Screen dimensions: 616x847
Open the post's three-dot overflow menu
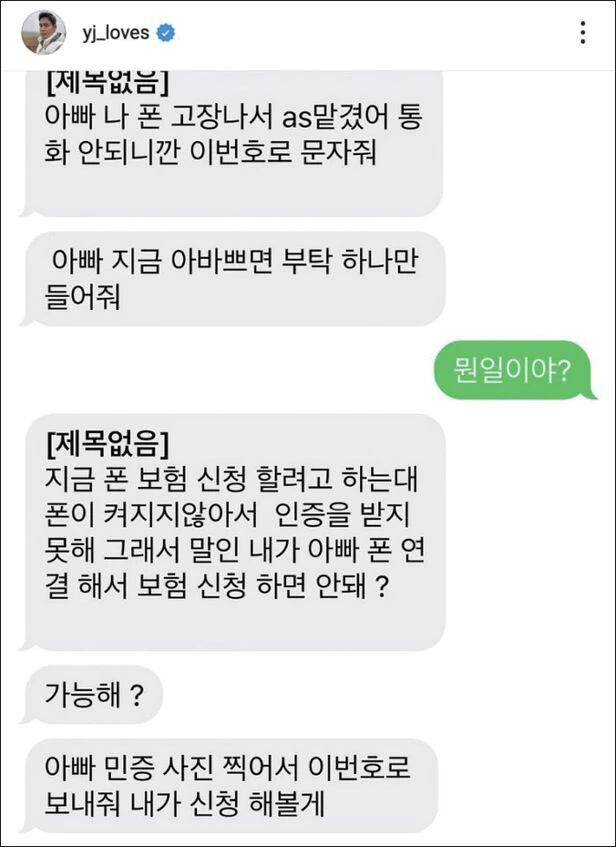coord(583,33)
